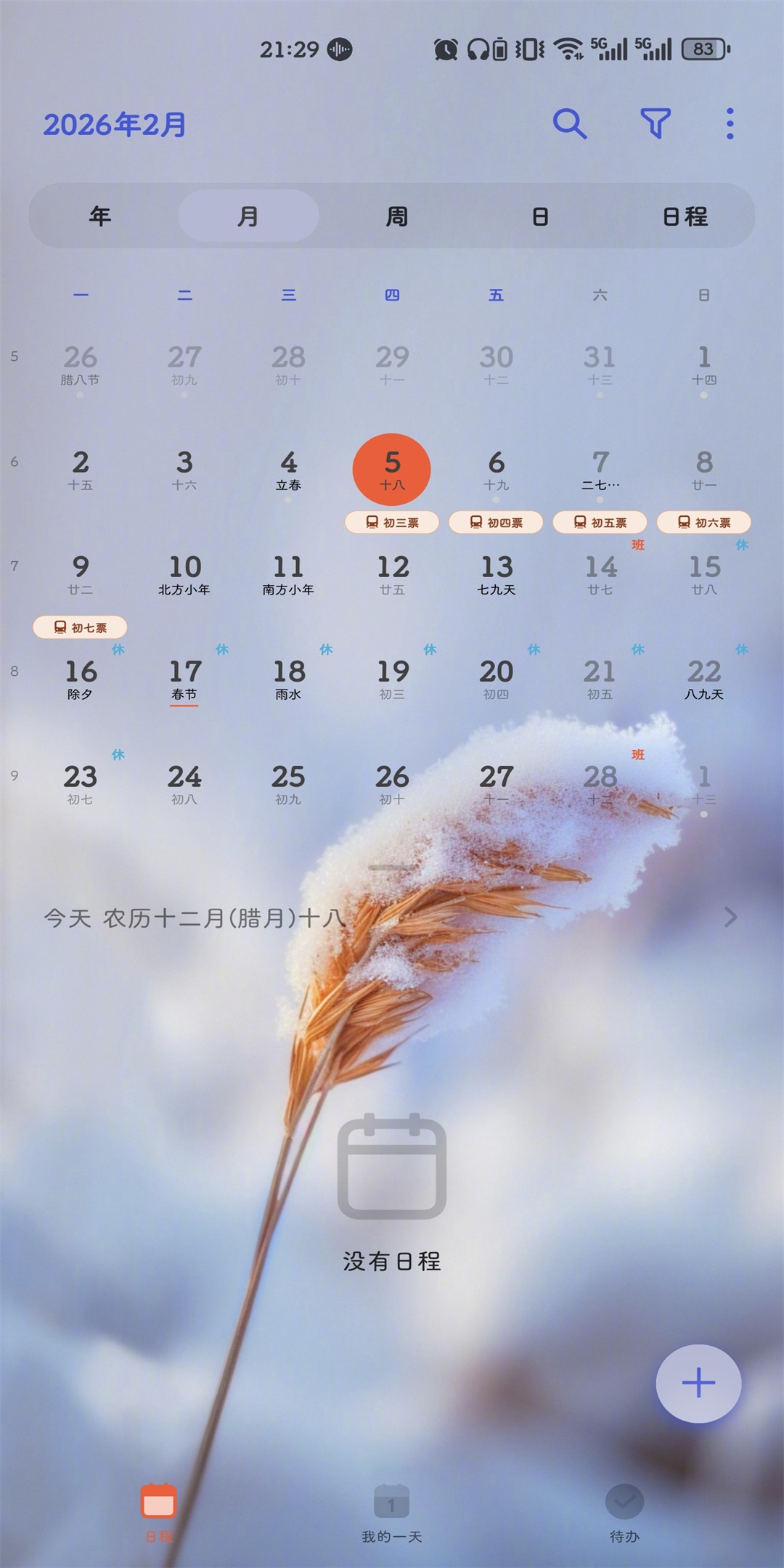Switch to the 年 view
The image size is (784, 1568).
click(100, 216)
